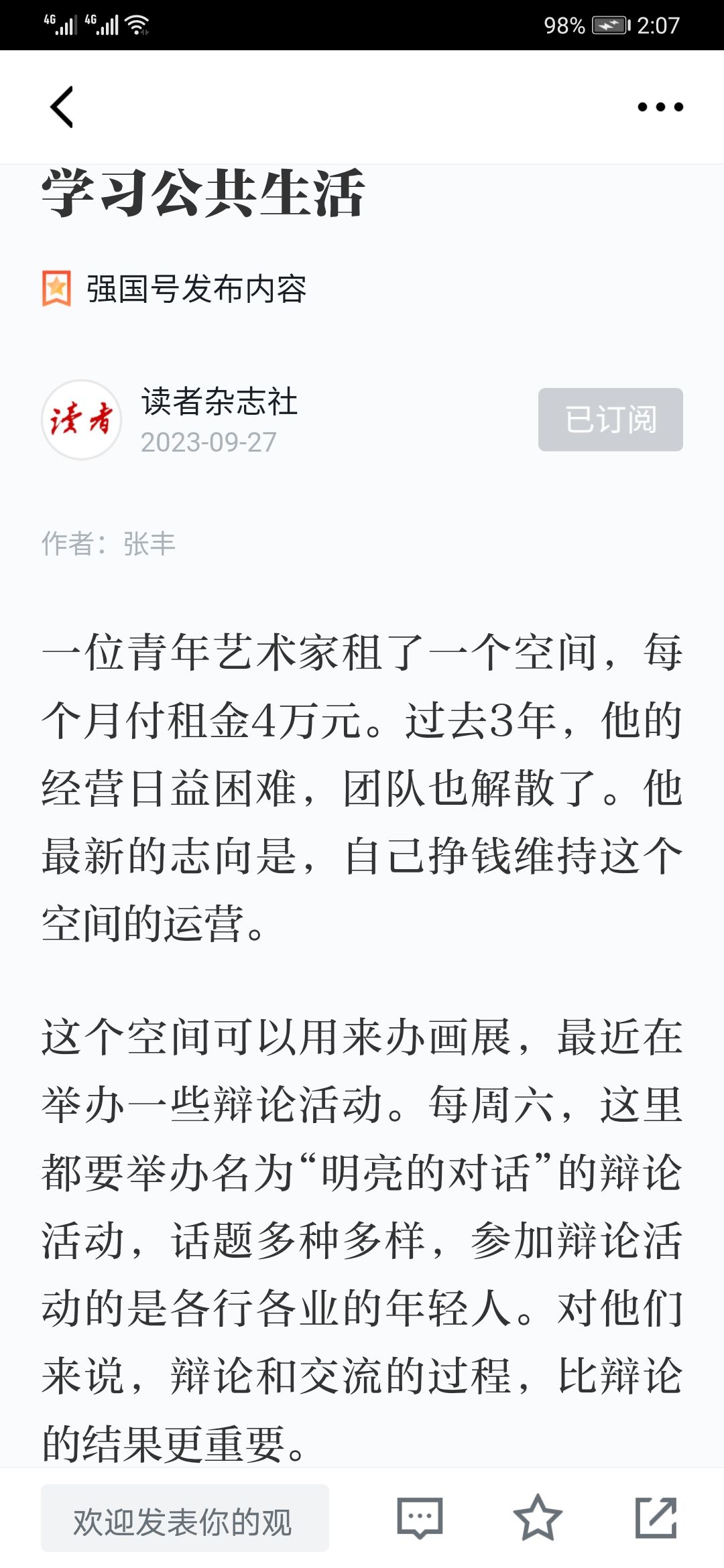Share this article
Image resolution: width=724 pixels, height=1568 pixels.
click(x=656, y=1518)
